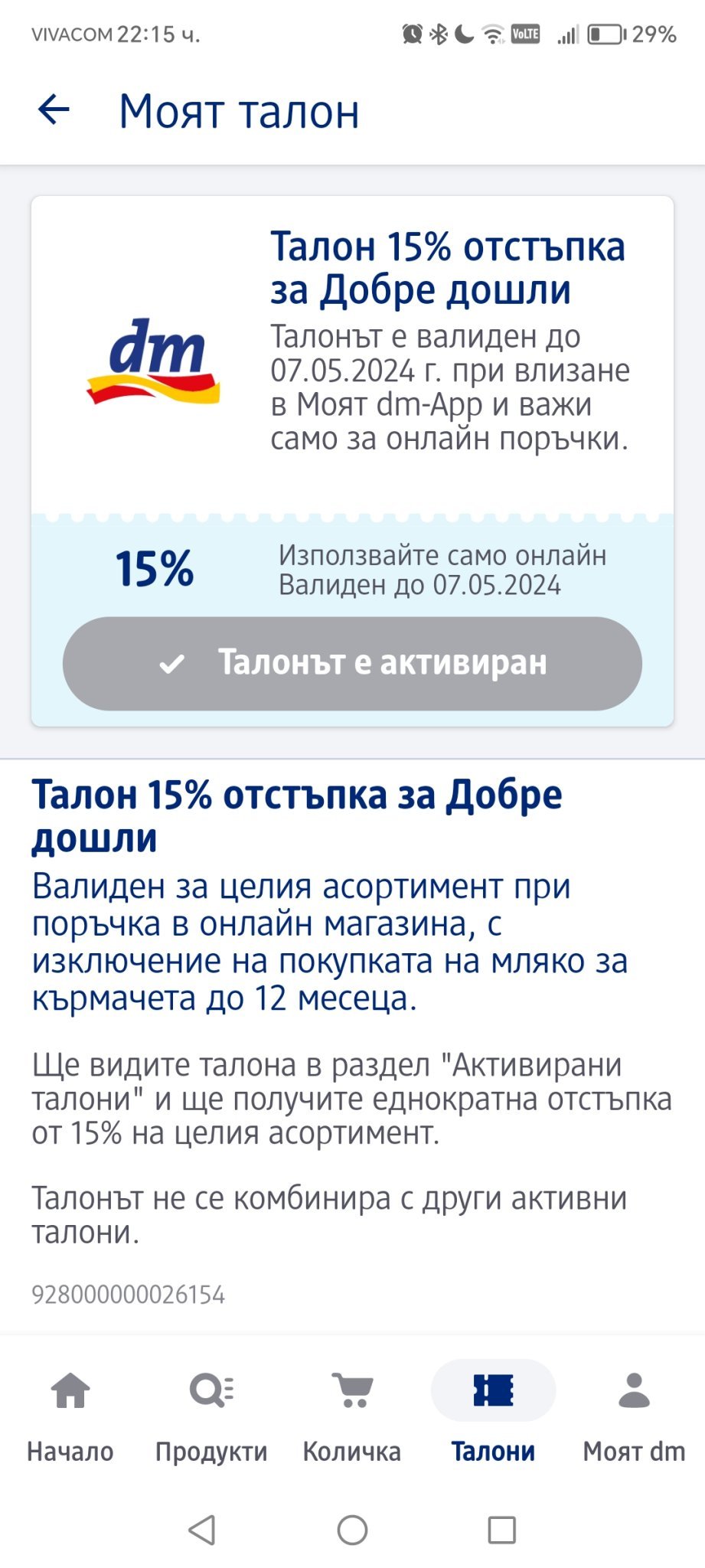Go to the Моят dm tab
Viewport: 705px width, 1568px height.
click(x=634, y=1416)
